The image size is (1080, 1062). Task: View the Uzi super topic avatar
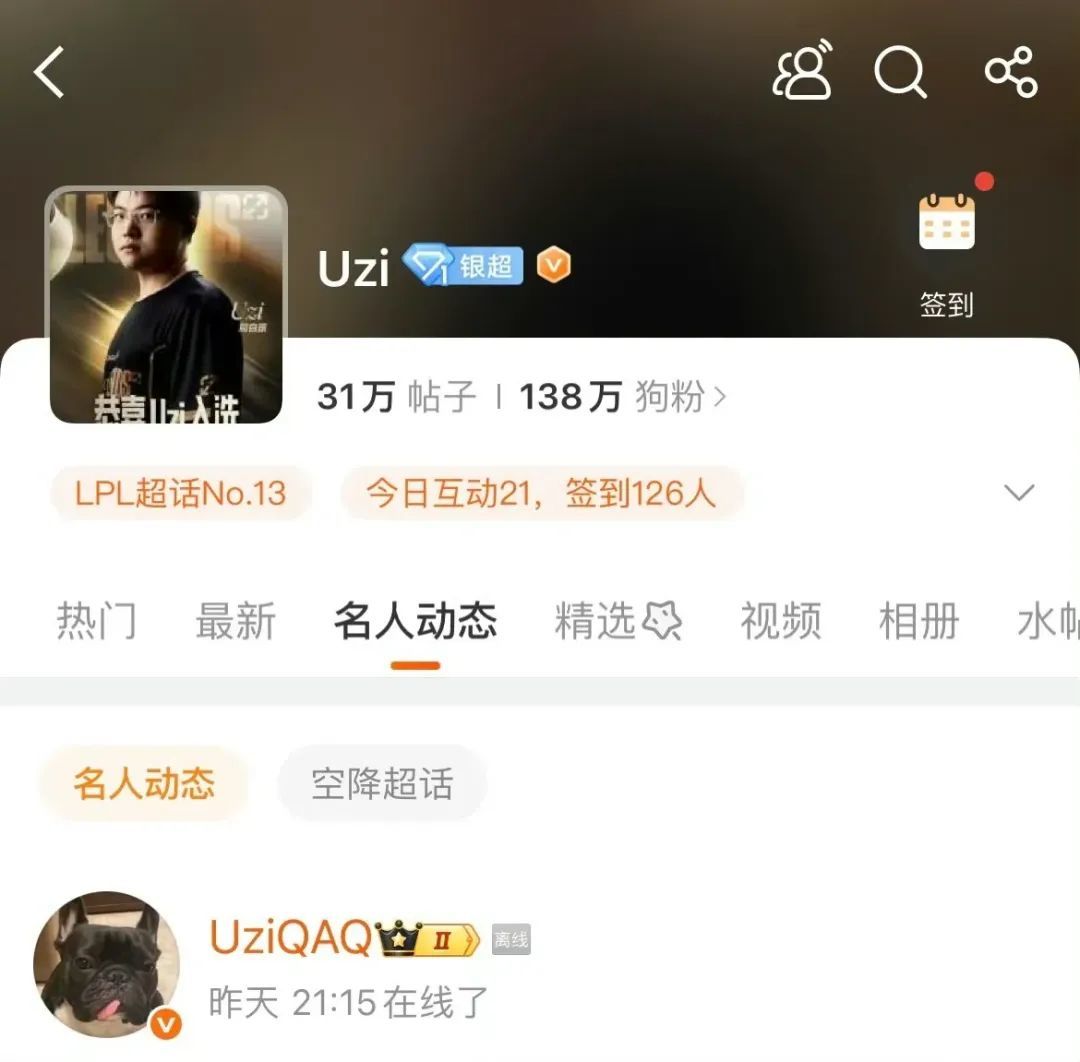166,306
